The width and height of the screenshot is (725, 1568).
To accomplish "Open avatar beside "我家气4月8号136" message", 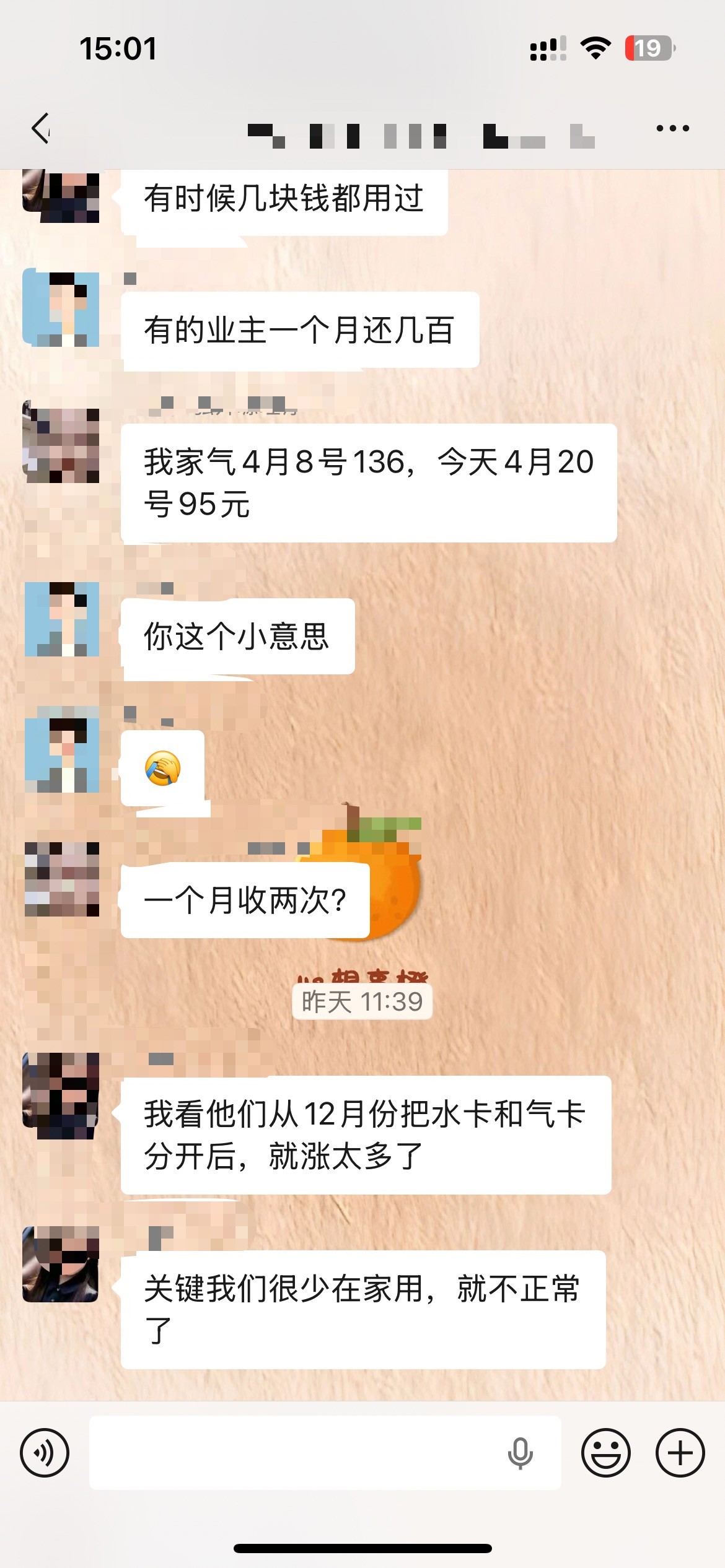I will (61, 442).
